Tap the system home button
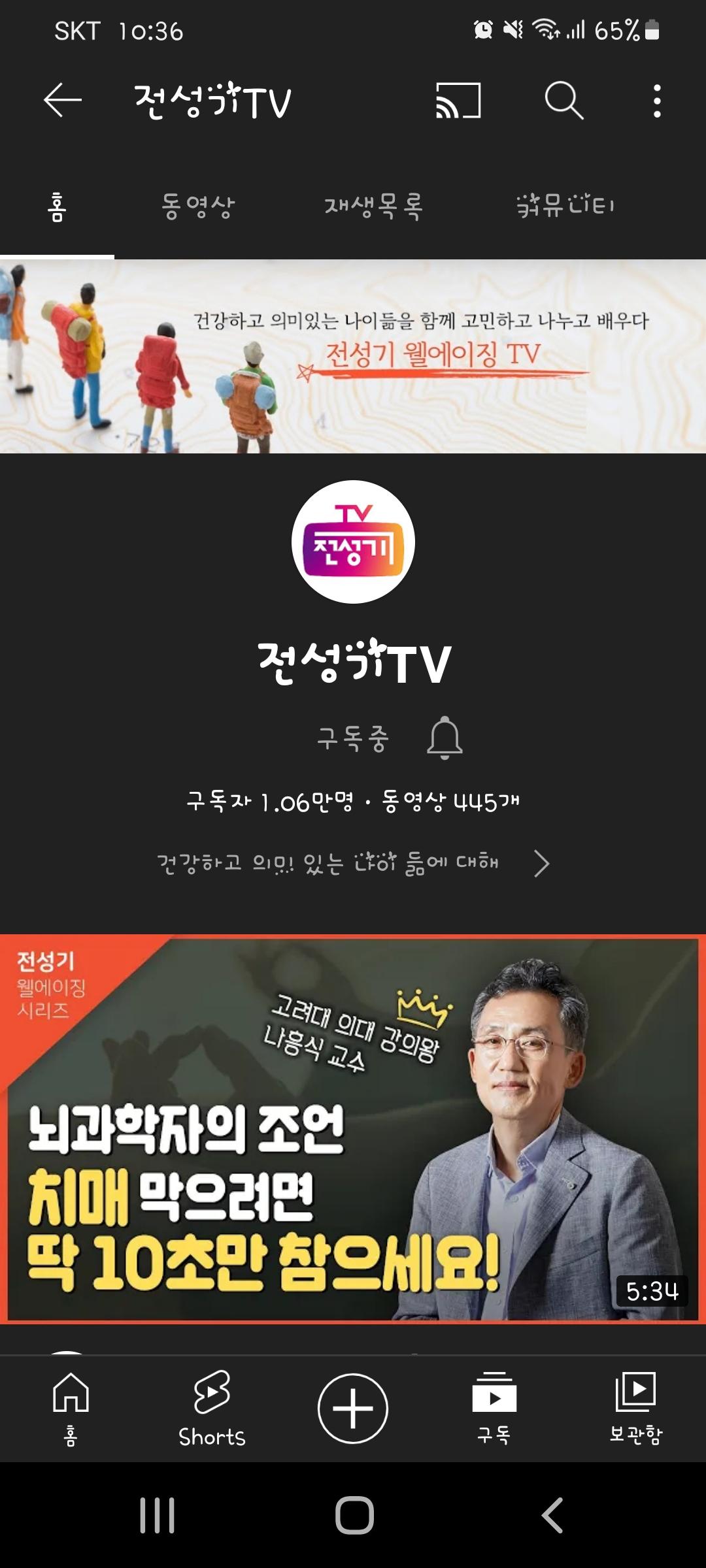 click(354, 1516)
